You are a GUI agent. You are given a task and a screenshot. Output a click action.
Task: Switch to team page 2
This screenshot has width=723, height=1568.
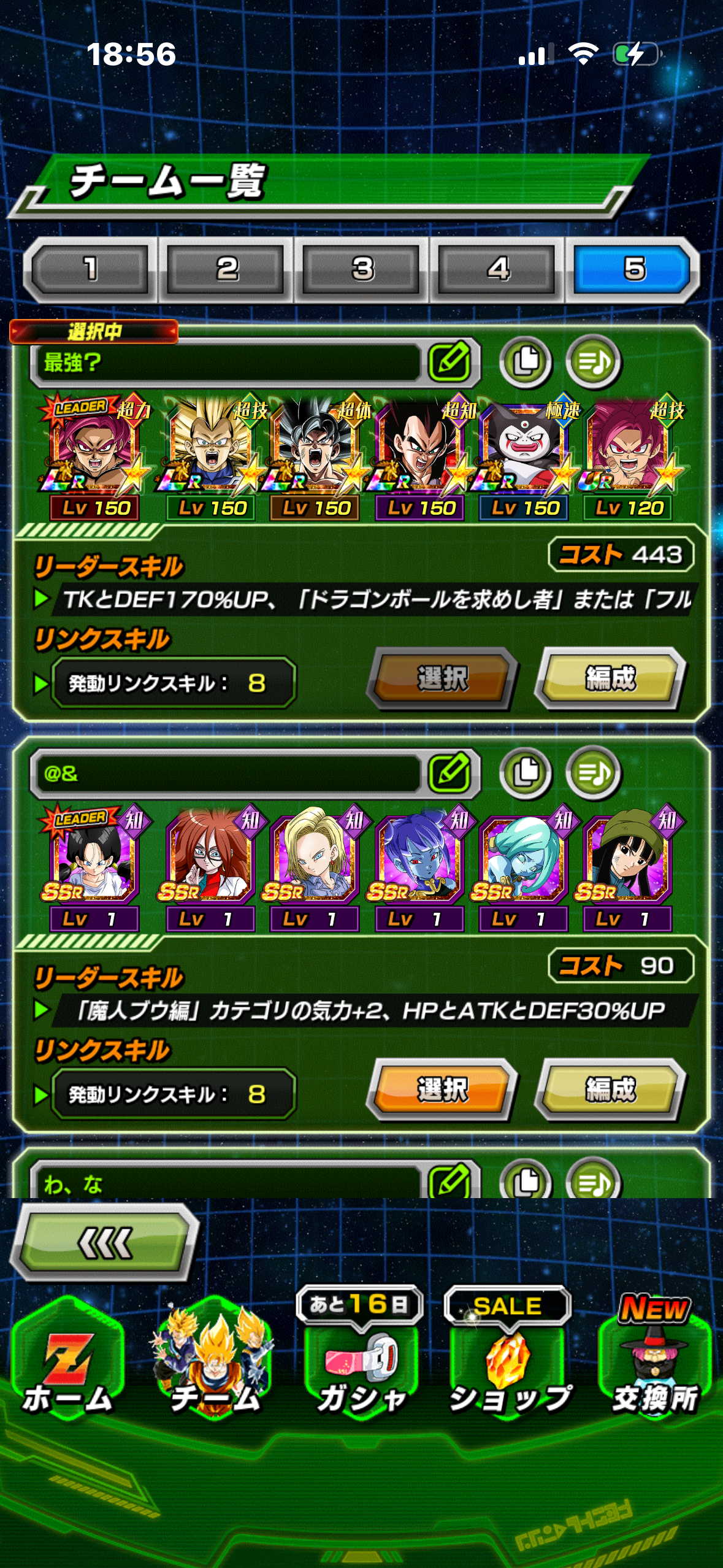pyautogui.click(x=226, y=269)
